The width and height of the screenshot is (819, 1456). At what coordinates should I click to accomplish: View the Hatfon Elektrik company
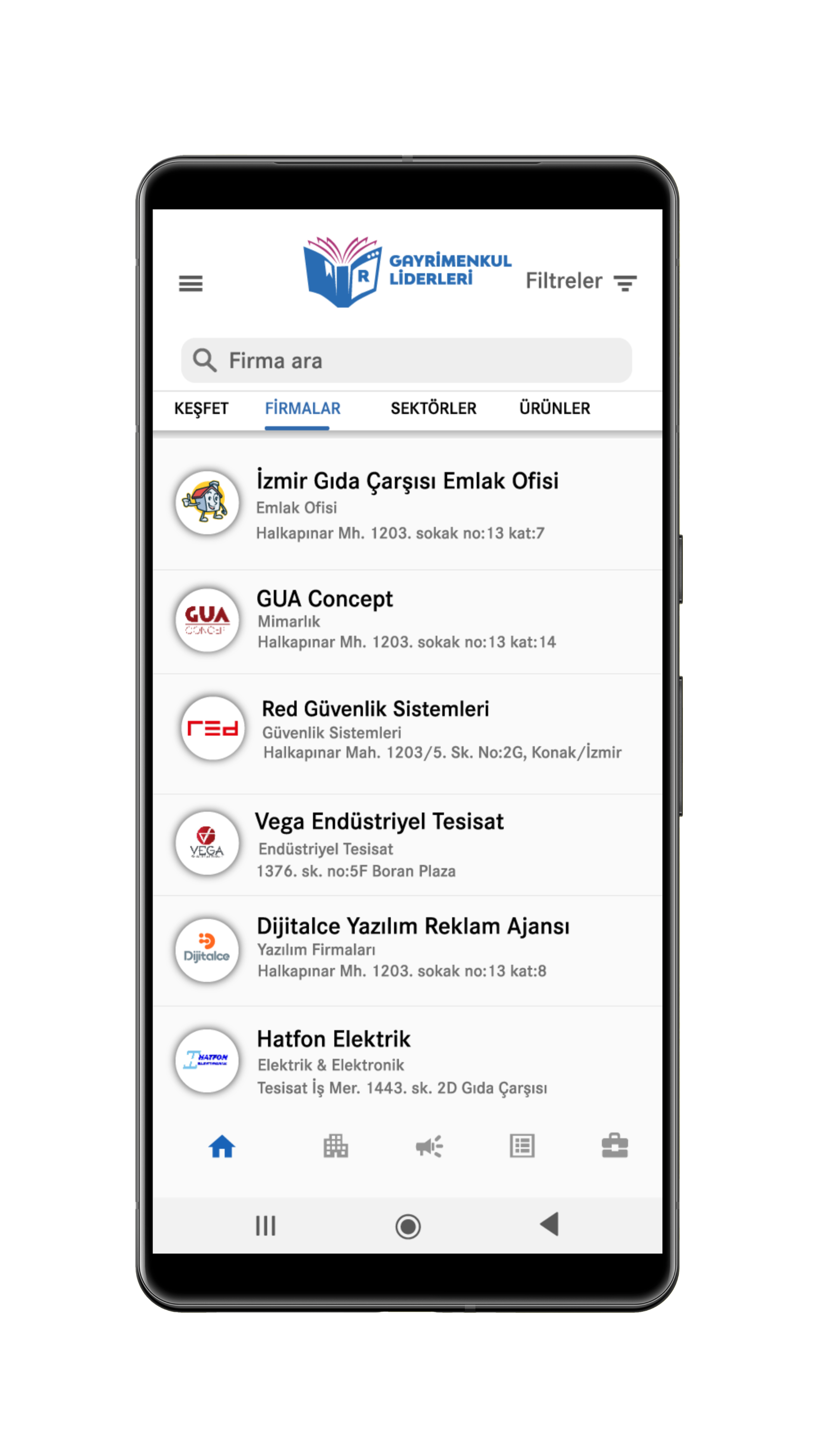pos(407,1061)
